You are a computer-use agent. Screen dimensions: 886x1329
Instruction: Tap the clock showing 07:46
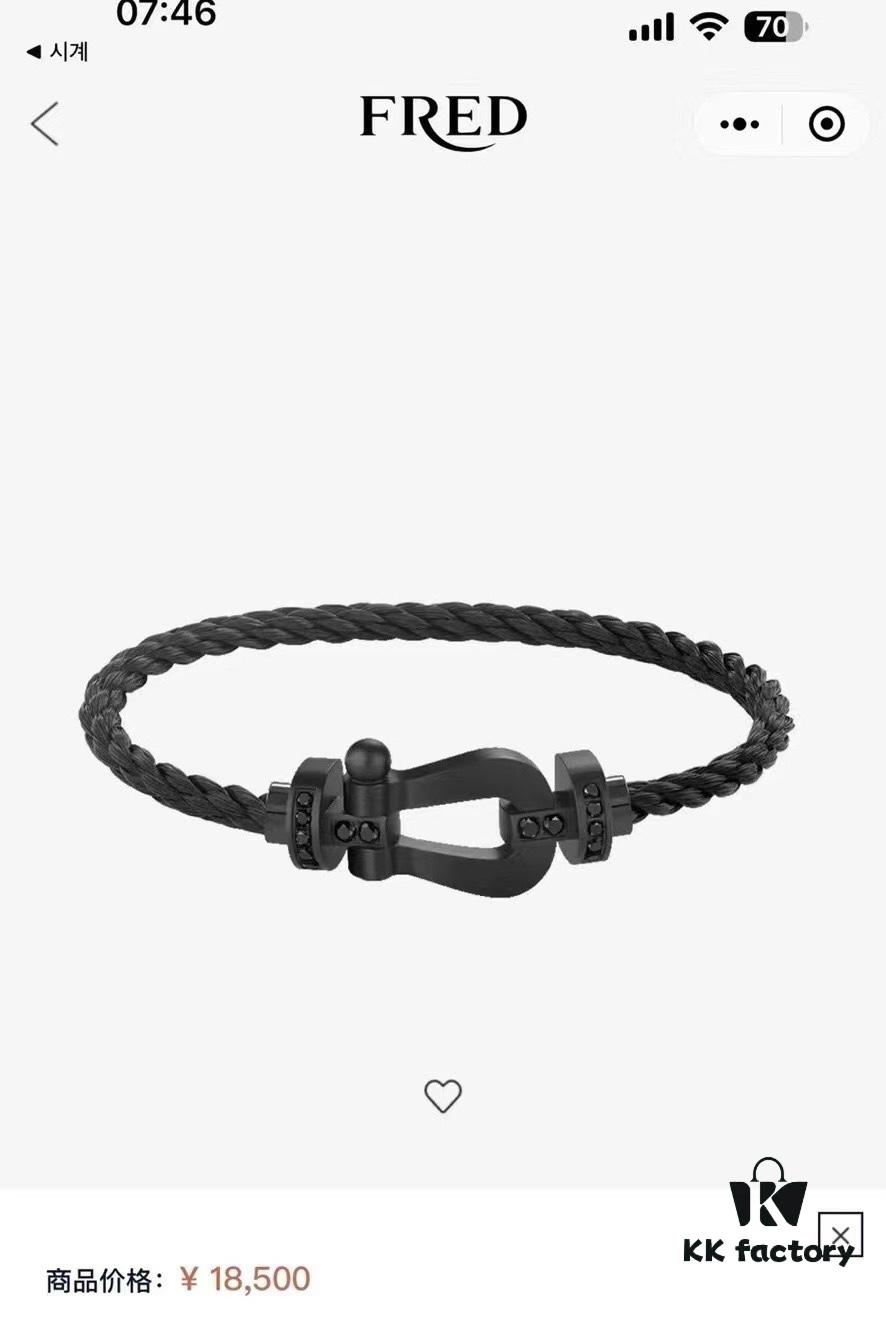[x=166, y=16]
